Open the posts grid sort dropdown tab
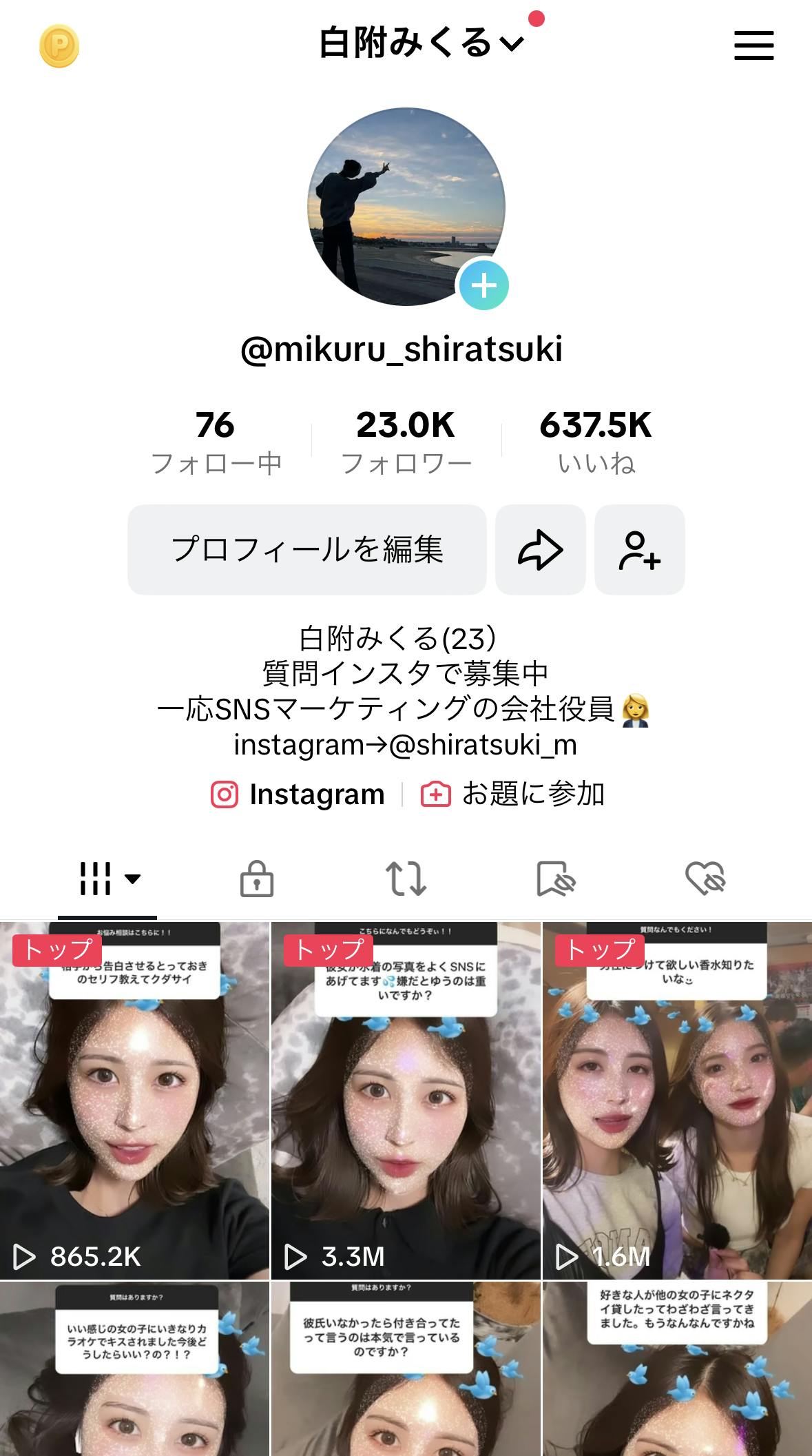The height and width of the screenshot is (1456, 812). [109, 879]
